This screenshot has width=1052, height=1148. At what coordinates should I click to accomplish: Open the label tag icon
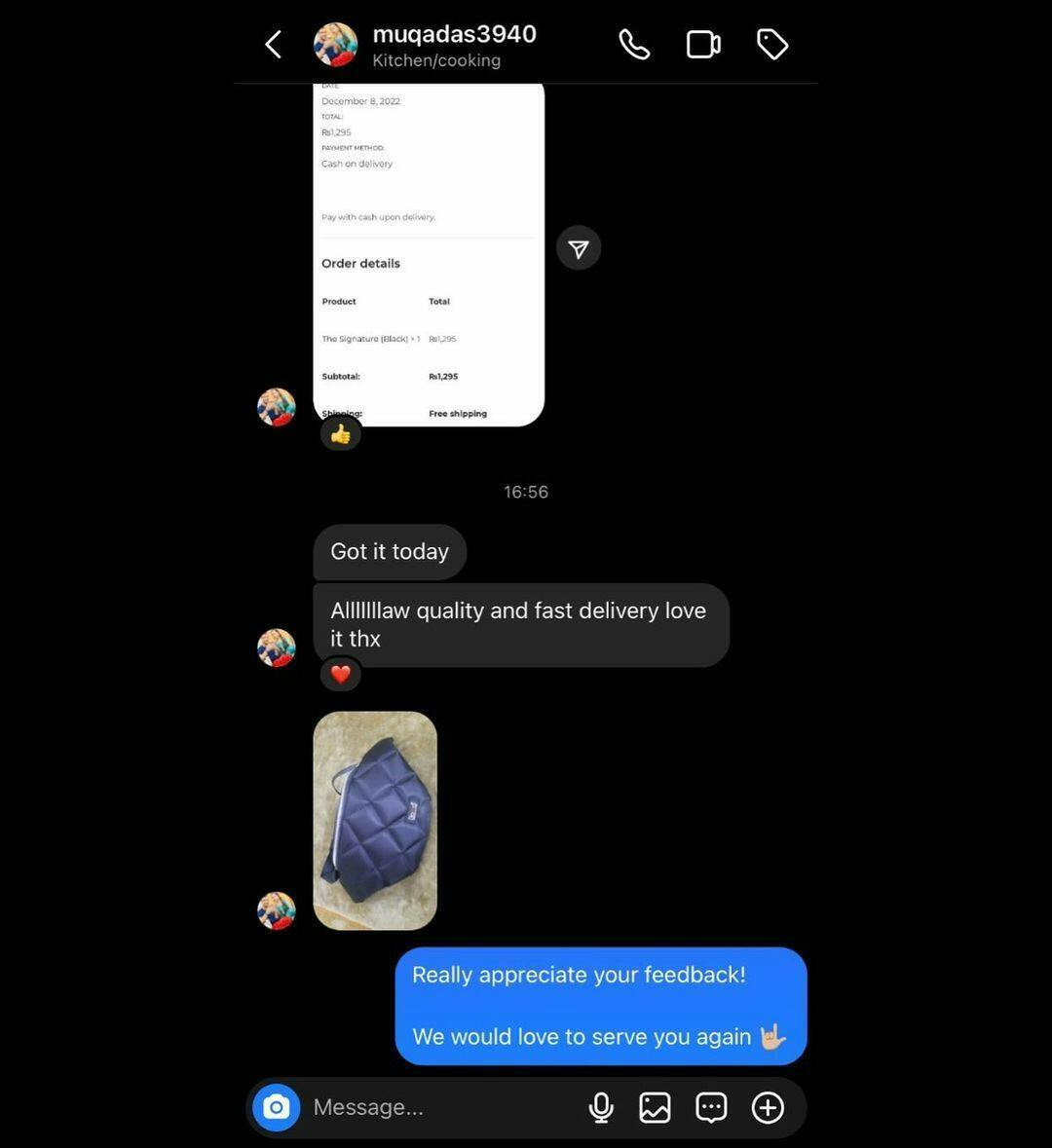point(772,45)
